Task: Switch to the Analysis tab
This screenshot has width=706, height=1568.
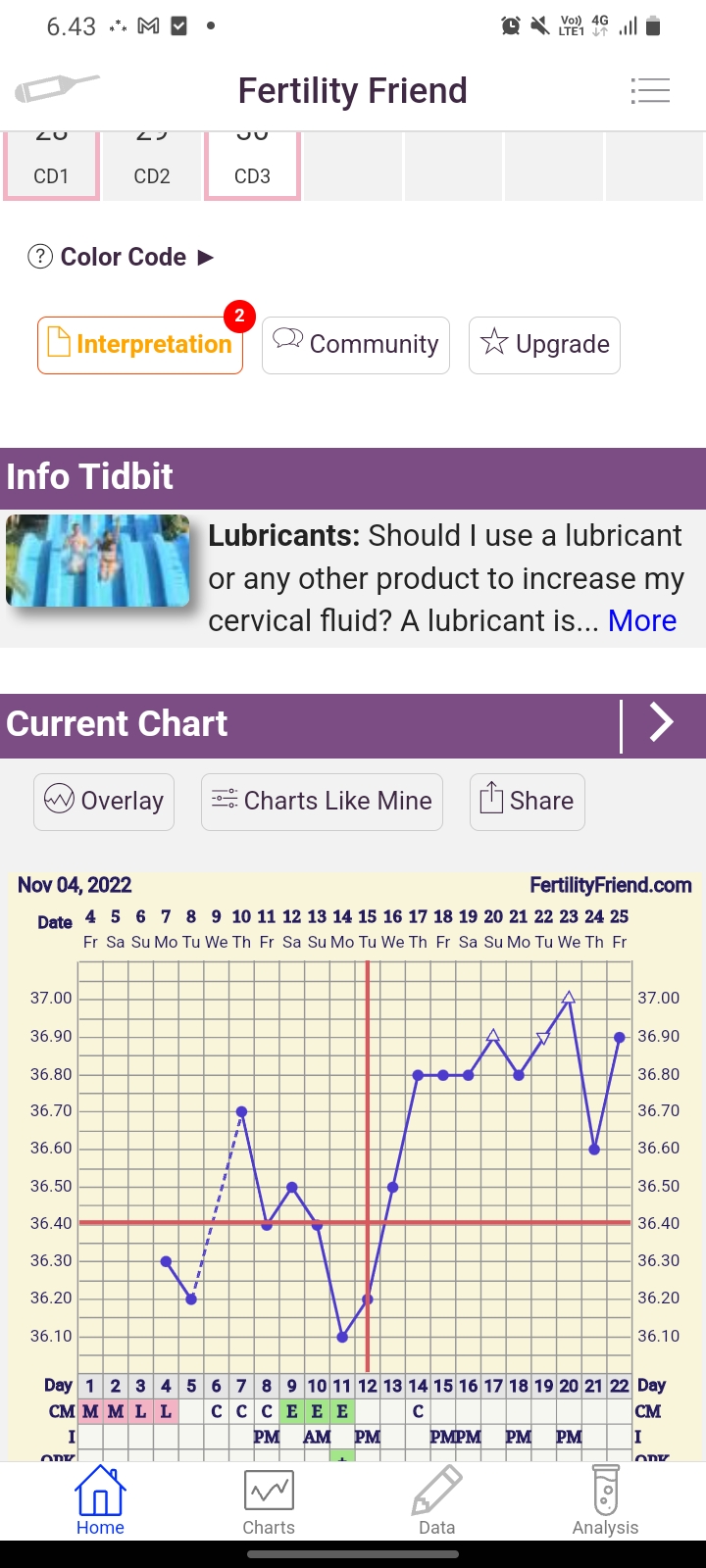Action: coord(605,1500)
